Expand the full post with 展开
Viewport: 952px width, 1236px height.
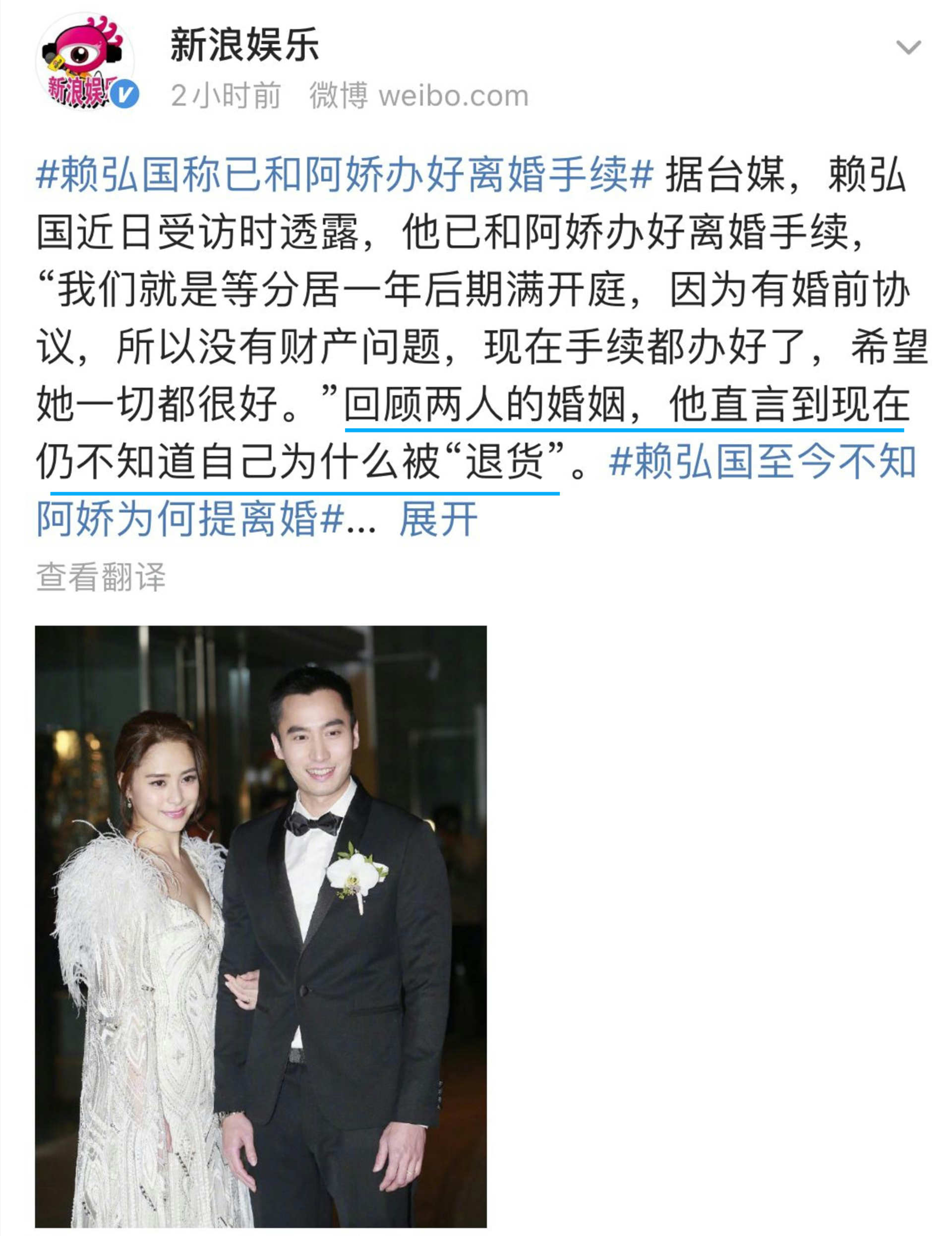[438, 520]
